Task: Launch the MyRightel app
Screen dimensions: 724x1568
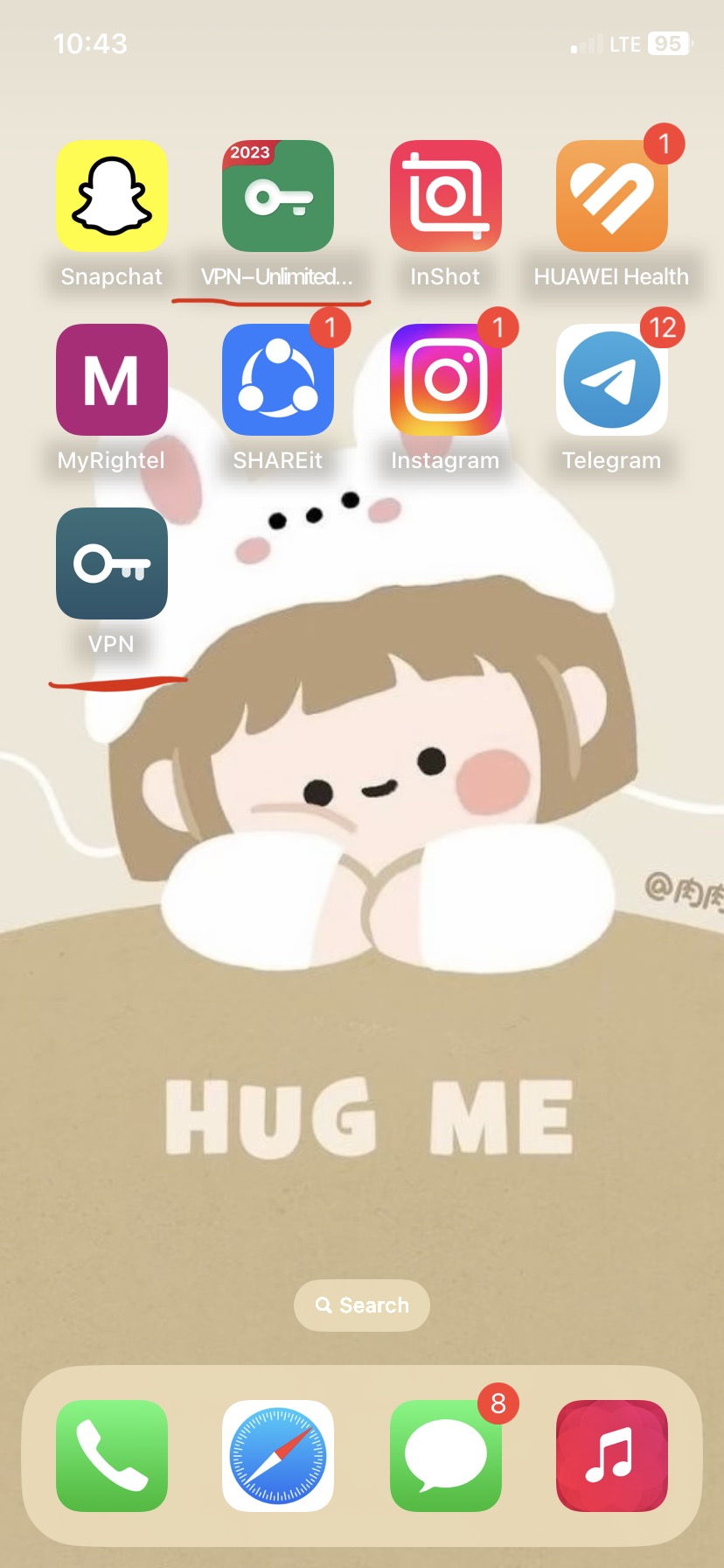Action: [112, 380]
